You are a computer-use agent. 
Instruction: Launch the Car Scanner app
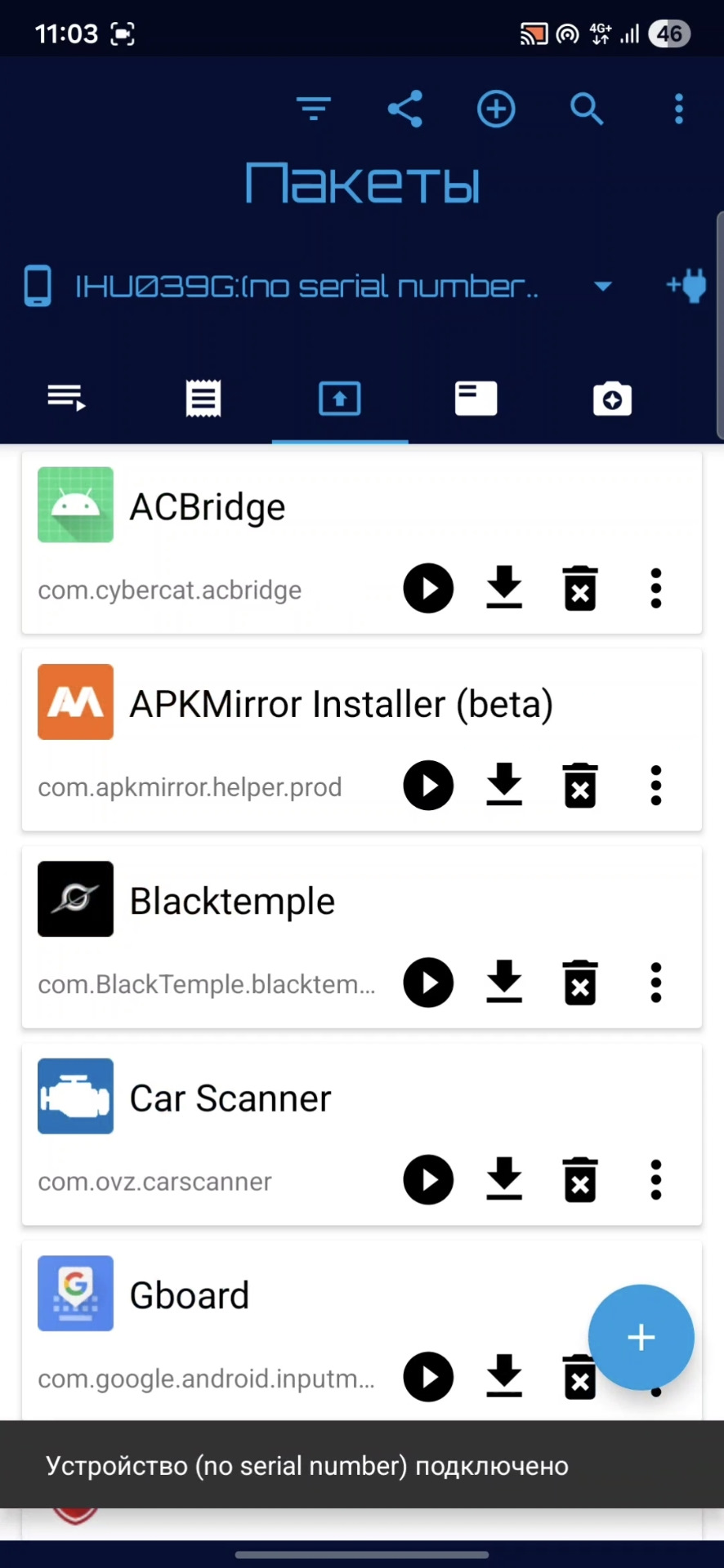(428, 1180)
